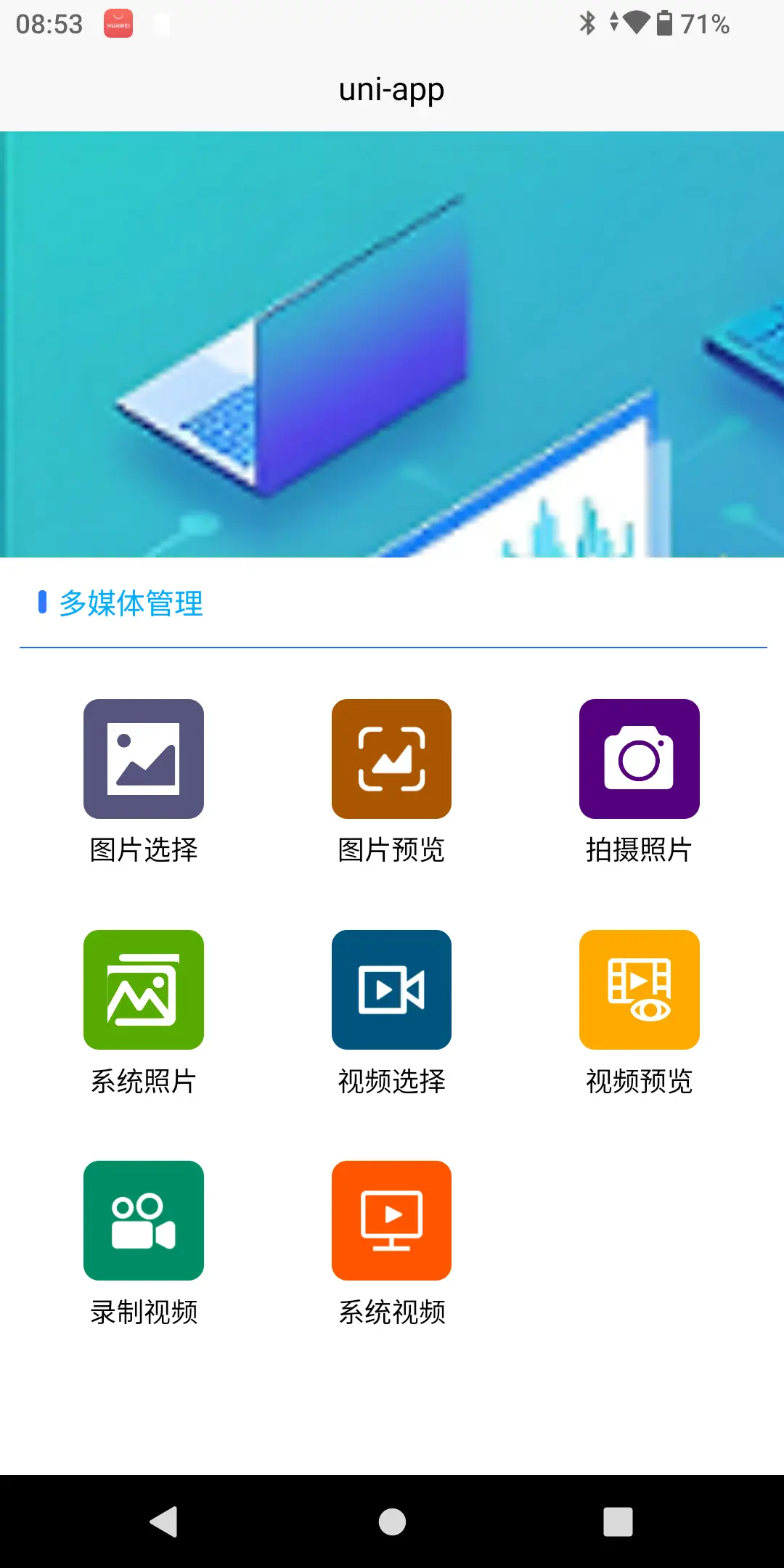
Task: Select the 视频选择 video picker
Action: (x=391, y=990)
